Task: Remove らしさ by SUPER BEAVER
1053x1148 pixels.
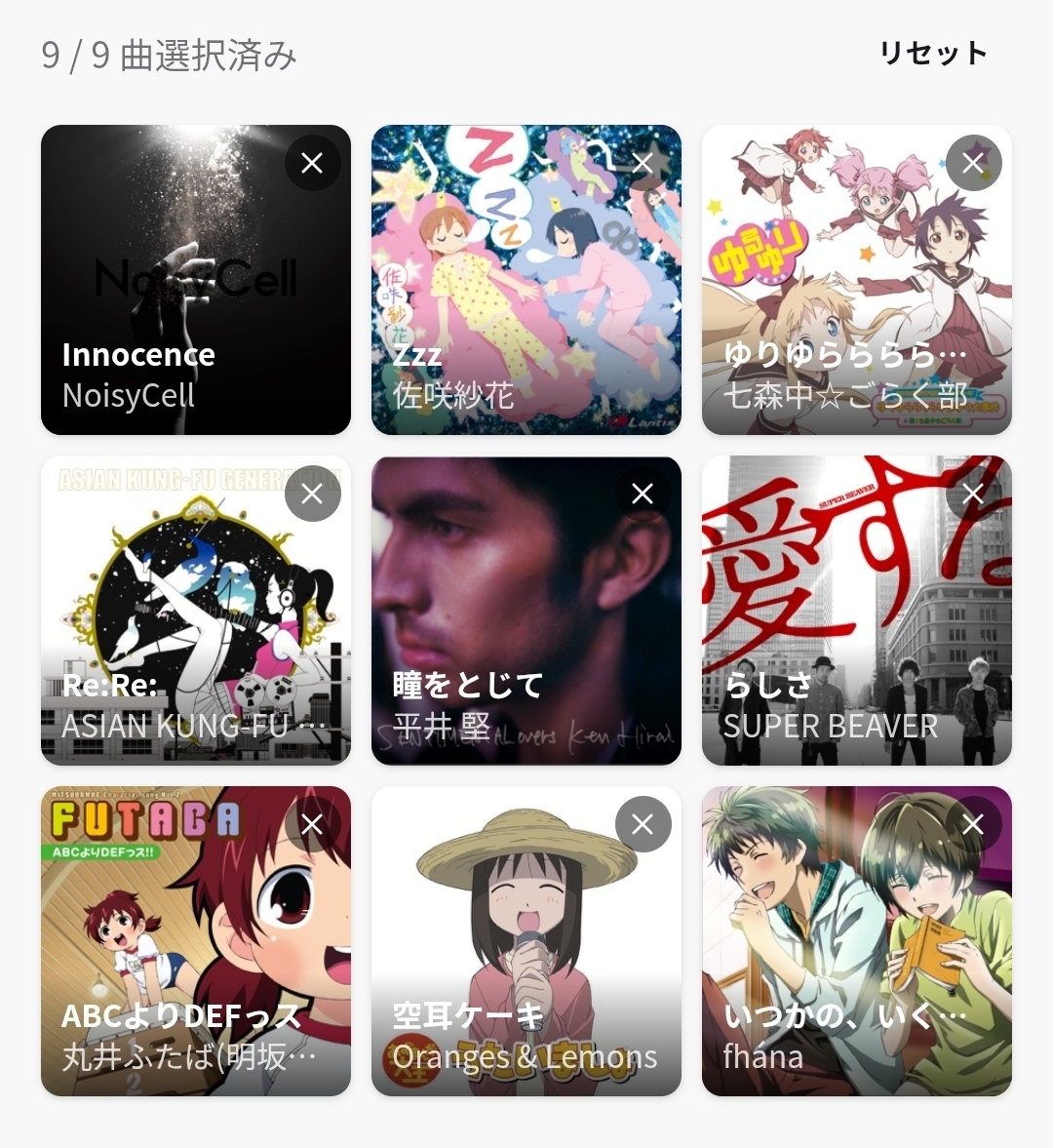Action: [x=973, y=494]
